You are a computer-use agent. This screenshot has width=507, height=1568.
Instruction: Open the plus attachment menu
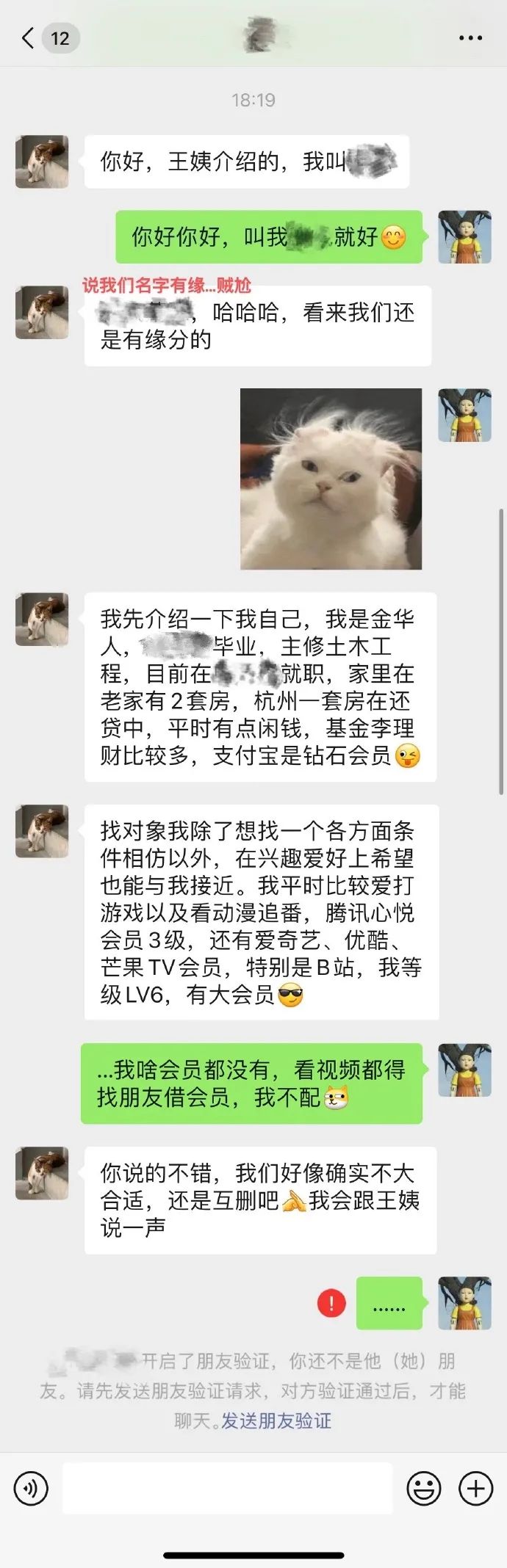(475, 1488)
